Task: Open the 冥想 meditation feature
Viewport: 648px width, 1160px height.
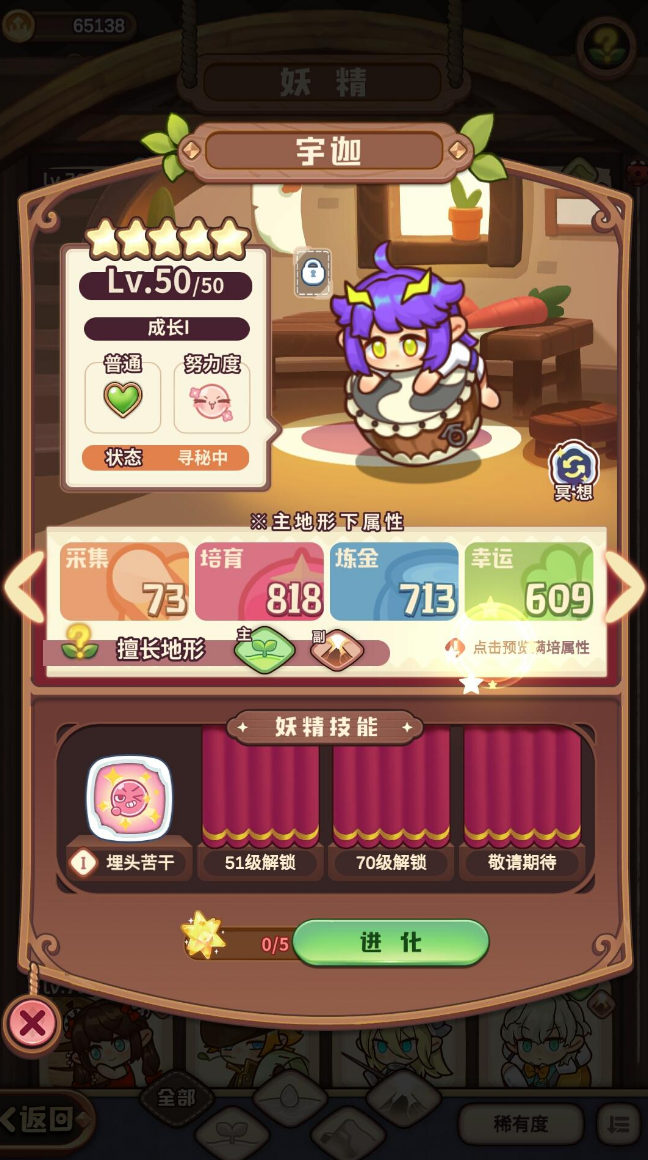Action: (x=574, y=470)
